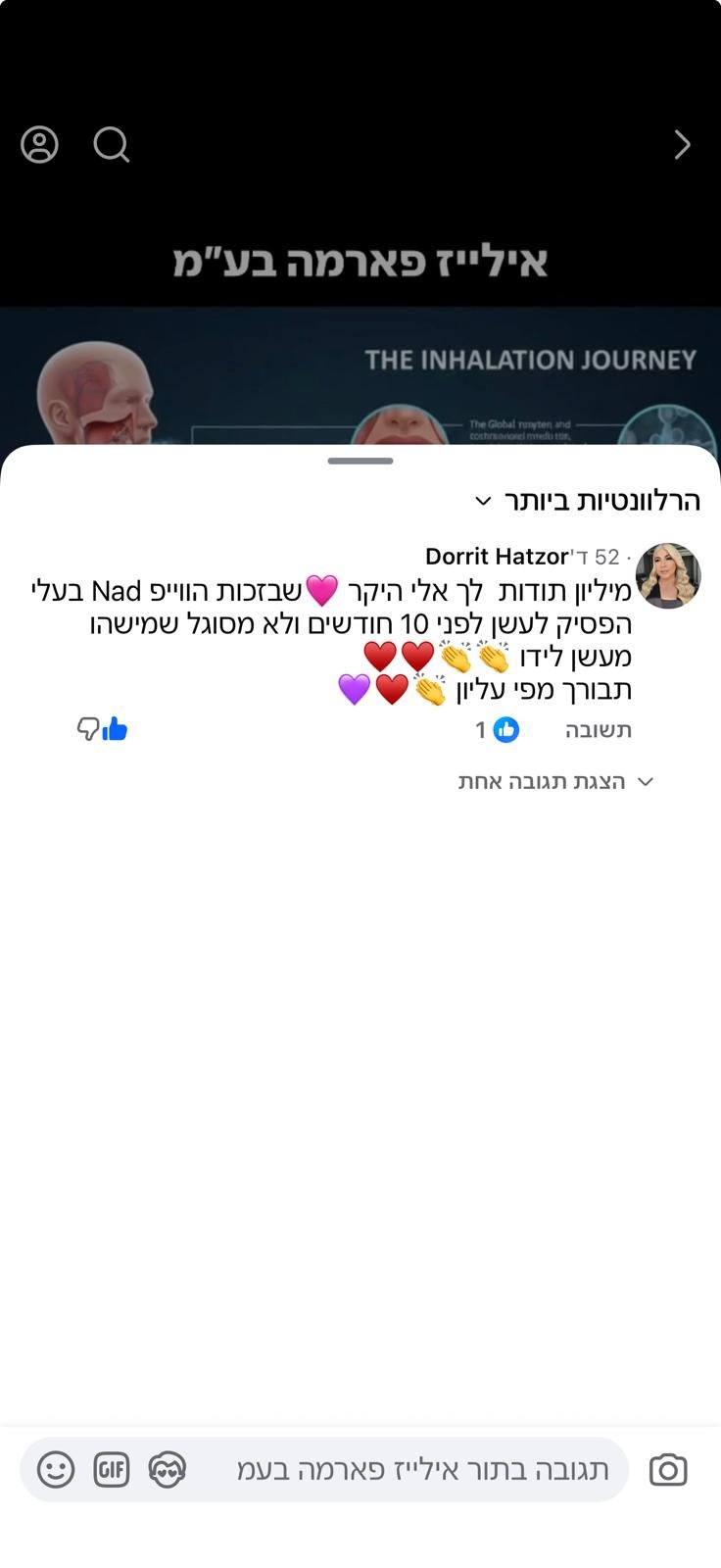The height and width of the screenshot is (1568, 721).
Task: Open the emoji picker
Action: point(56,1469)
